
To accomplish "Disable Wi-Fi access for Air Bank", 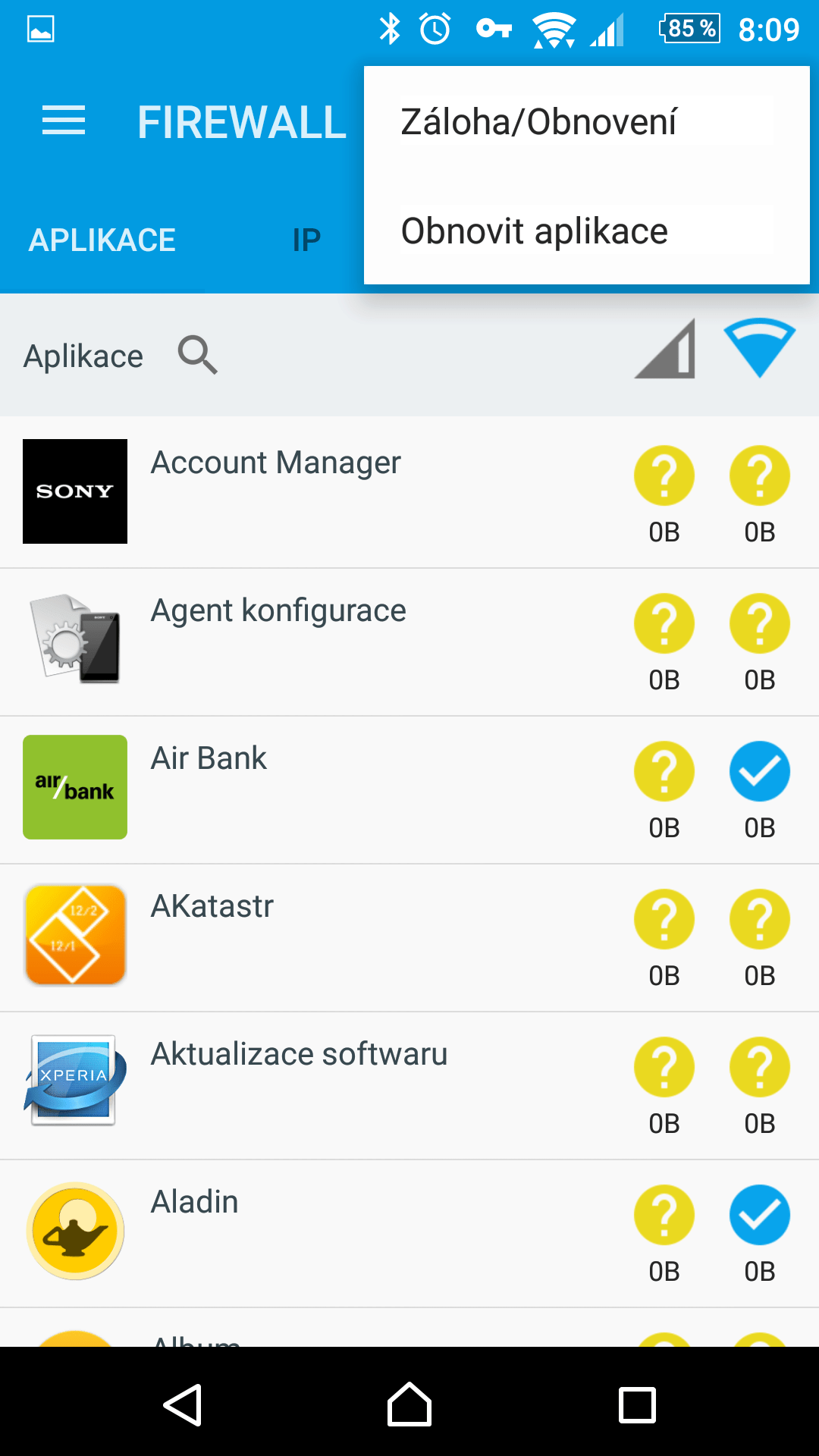I will tap(760, 771).
